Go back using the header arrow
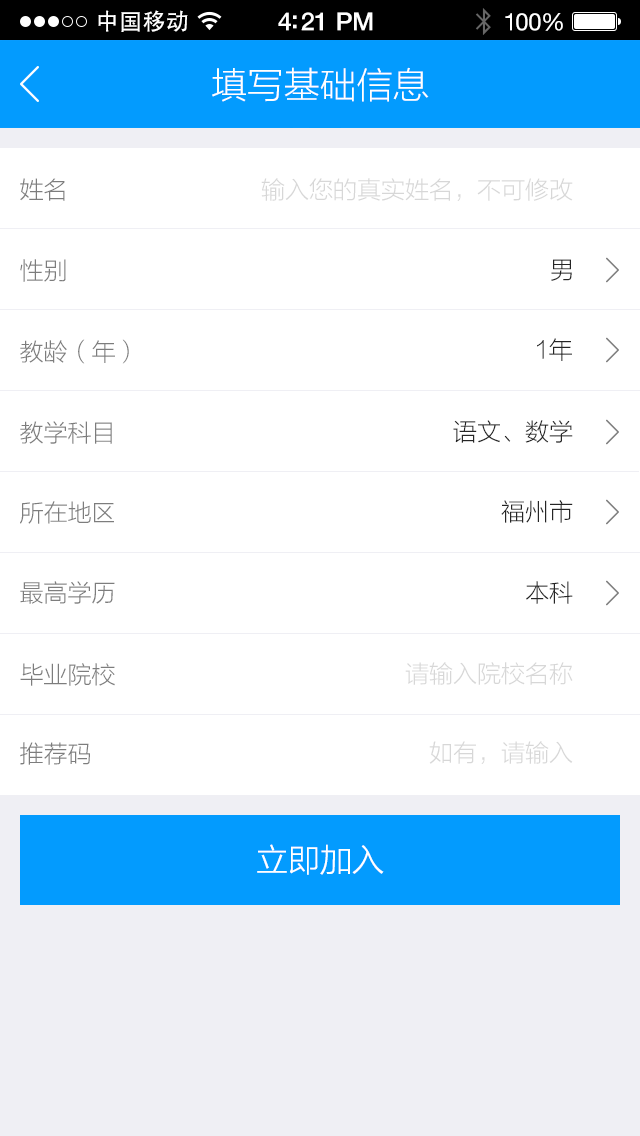 pos(30,84)
